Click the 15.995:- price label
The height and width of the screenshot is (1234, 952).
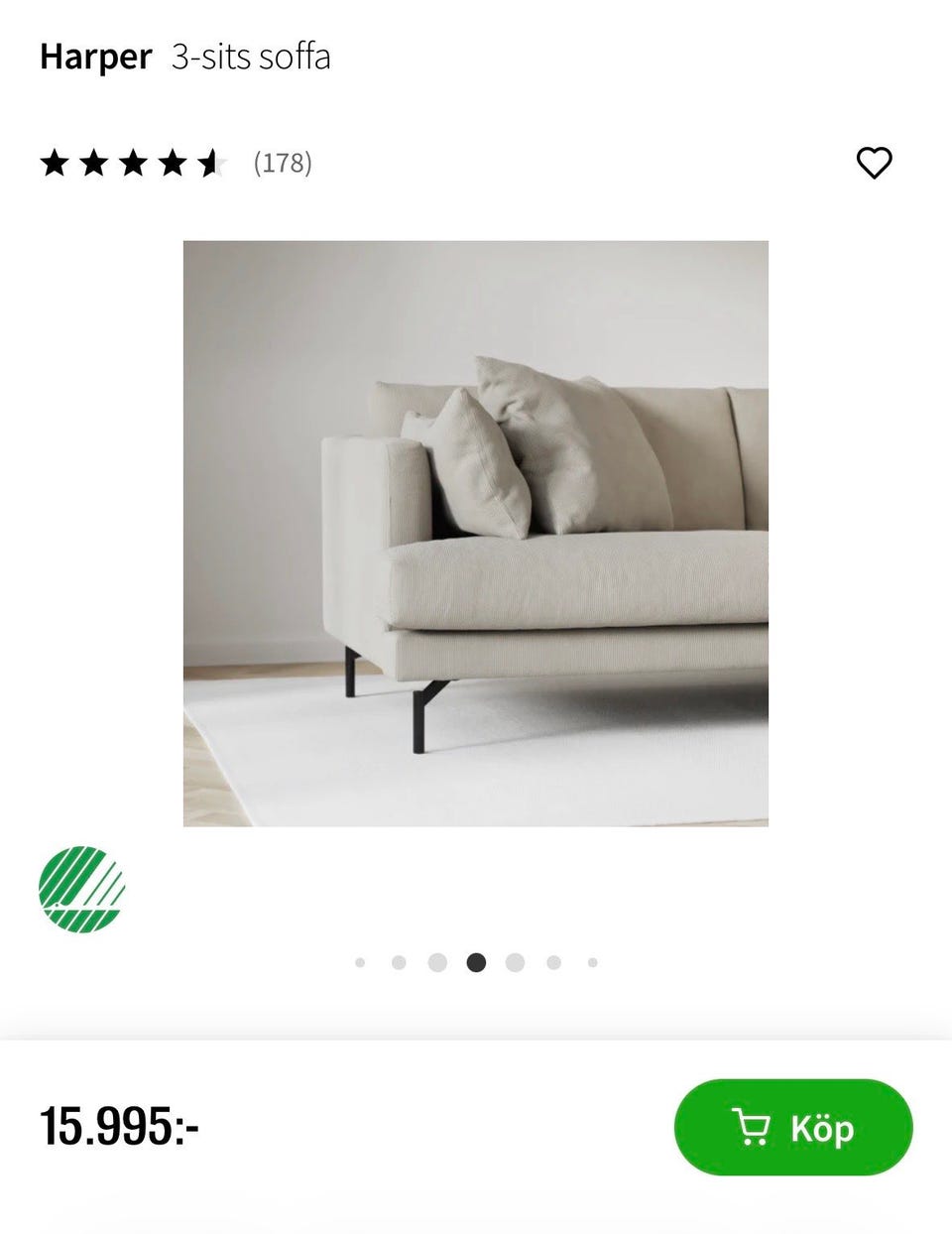[x=119, y=1125]
